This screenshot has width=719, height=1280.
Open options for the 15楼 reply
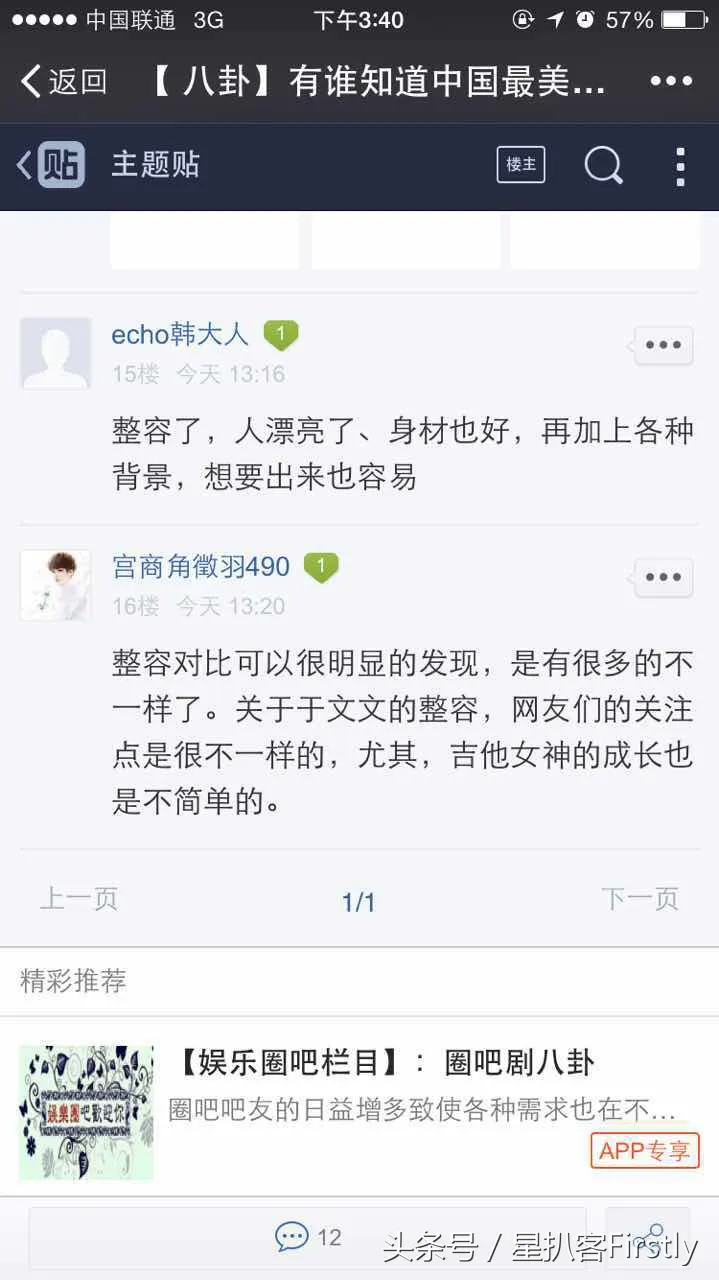click(662, 345)
